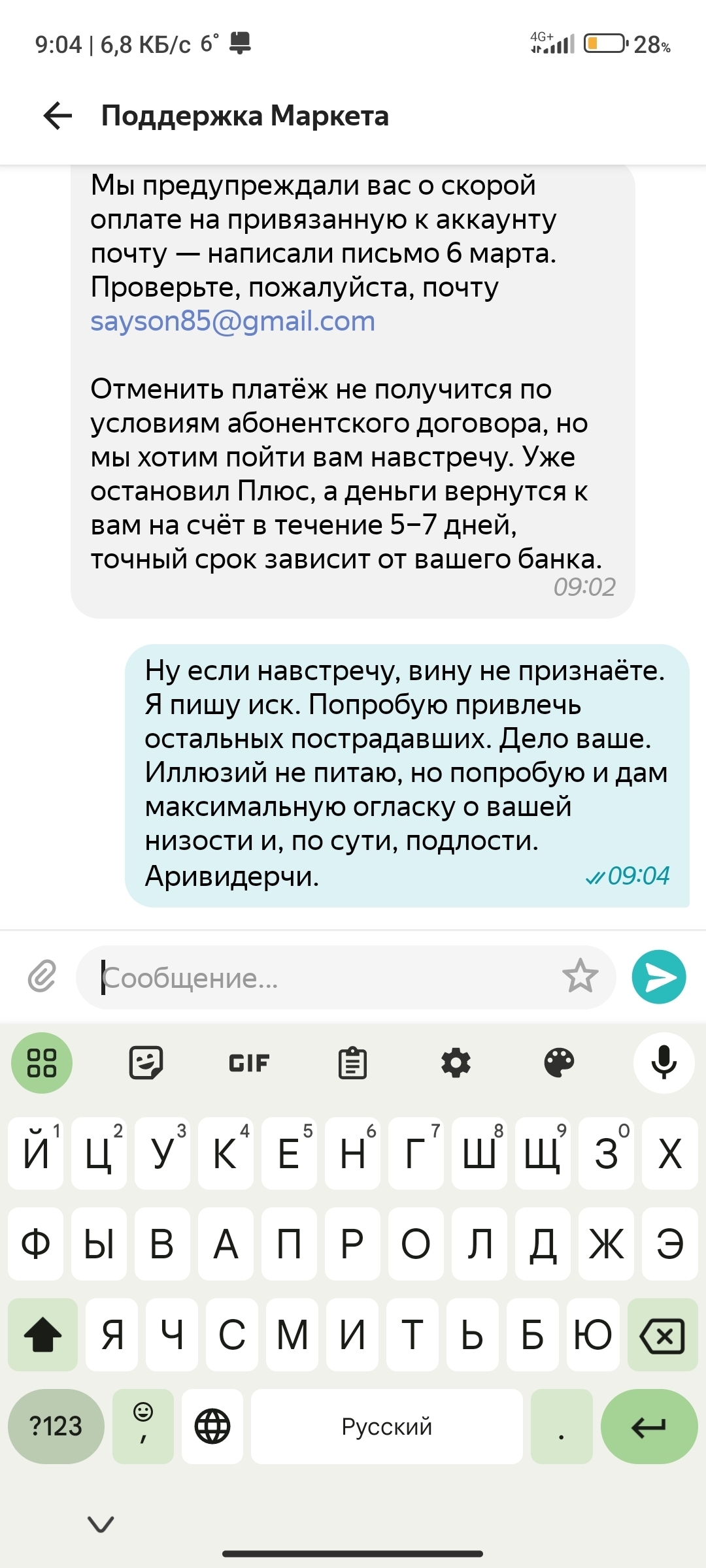The height and width of the screenshot is (1568, 706).
Task: Tap the shift key
Action: (x=42, y=1334)
